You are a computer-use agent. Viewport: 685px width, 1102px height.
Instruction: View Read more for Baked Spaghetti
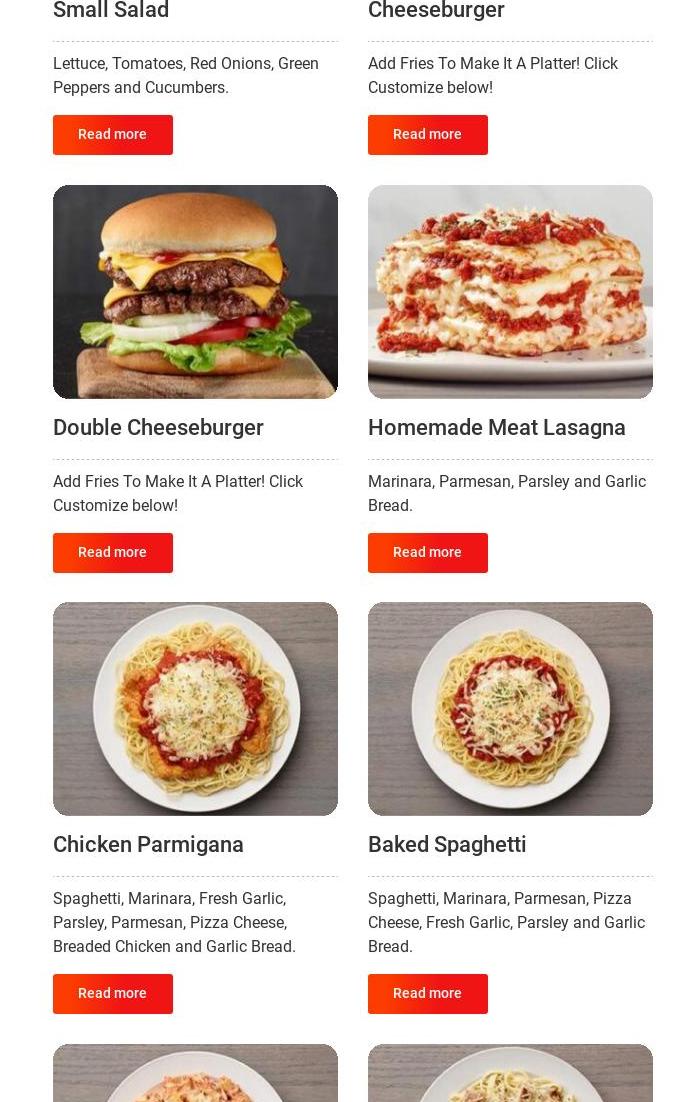(427, 994)
